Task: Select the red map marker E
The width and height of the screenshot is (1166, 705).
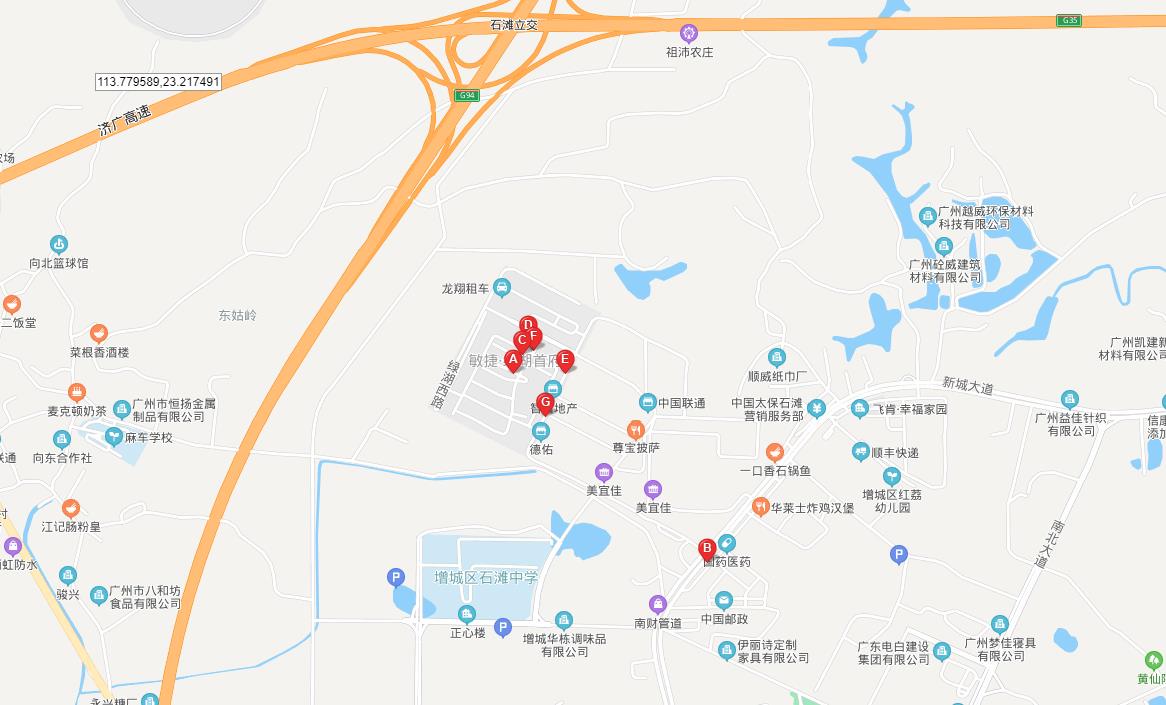Action: [564, 360]
